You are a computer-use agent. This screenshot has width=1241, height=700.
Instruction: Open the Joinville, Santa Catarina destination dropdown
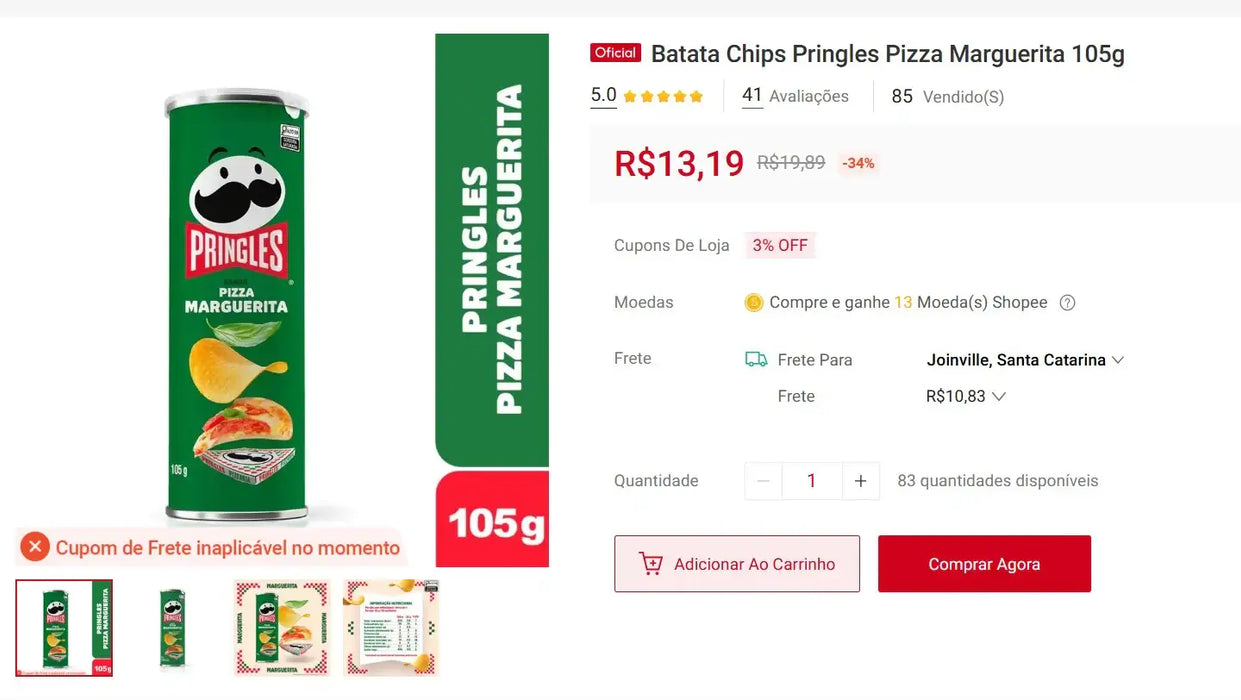point(1025,360)
